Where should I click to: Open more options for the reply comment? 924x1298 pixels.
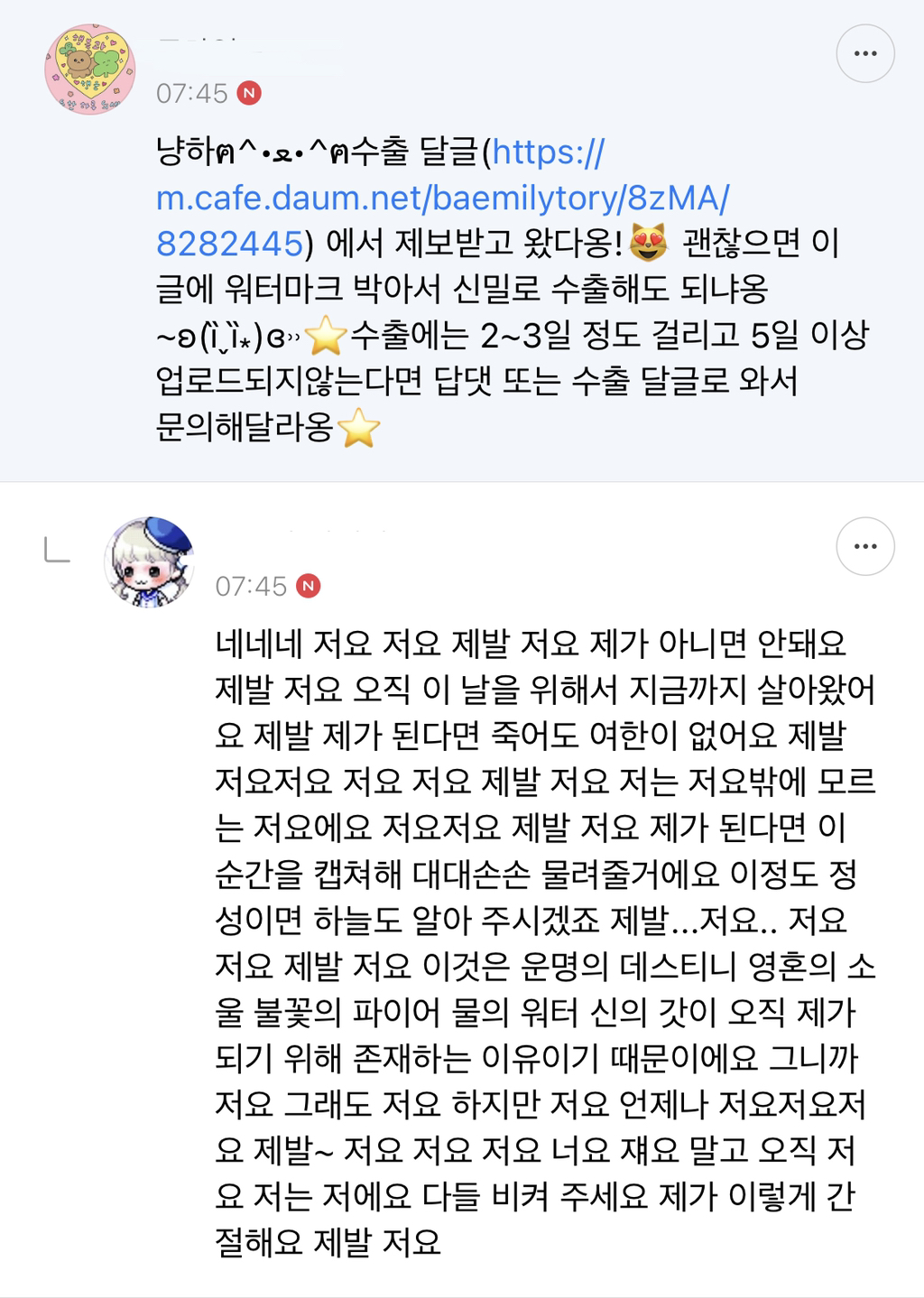865,546
